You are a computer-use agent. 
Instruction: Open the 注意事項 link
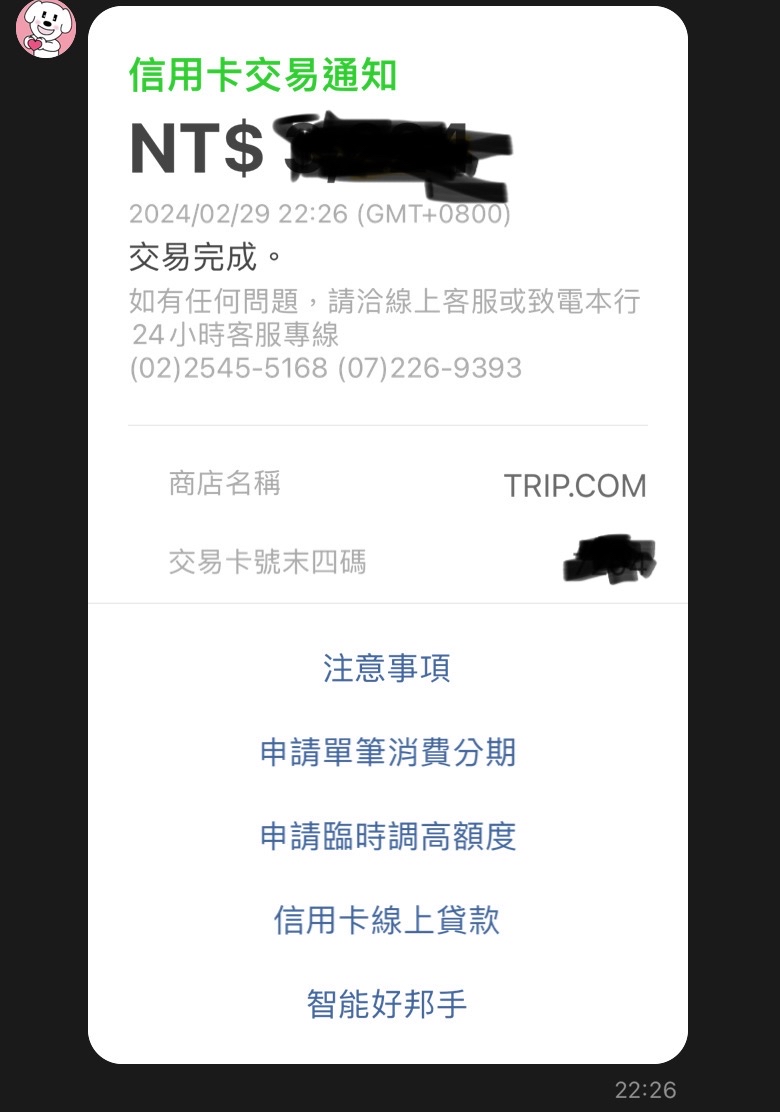point(387,668)
